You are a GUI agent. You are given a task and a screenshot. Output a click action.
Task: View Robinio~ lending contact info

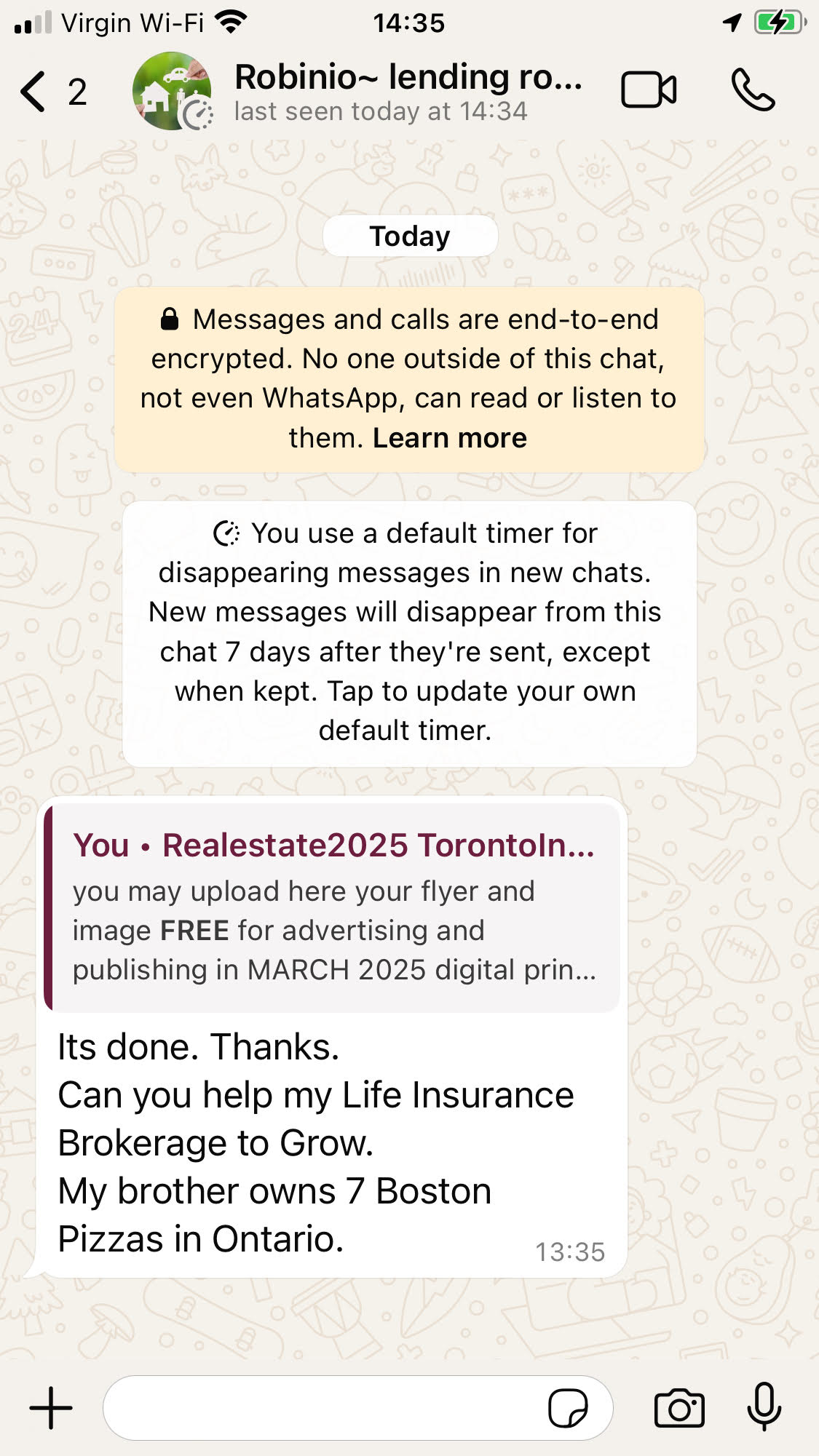pyautogui.click(x=408, y=92)
